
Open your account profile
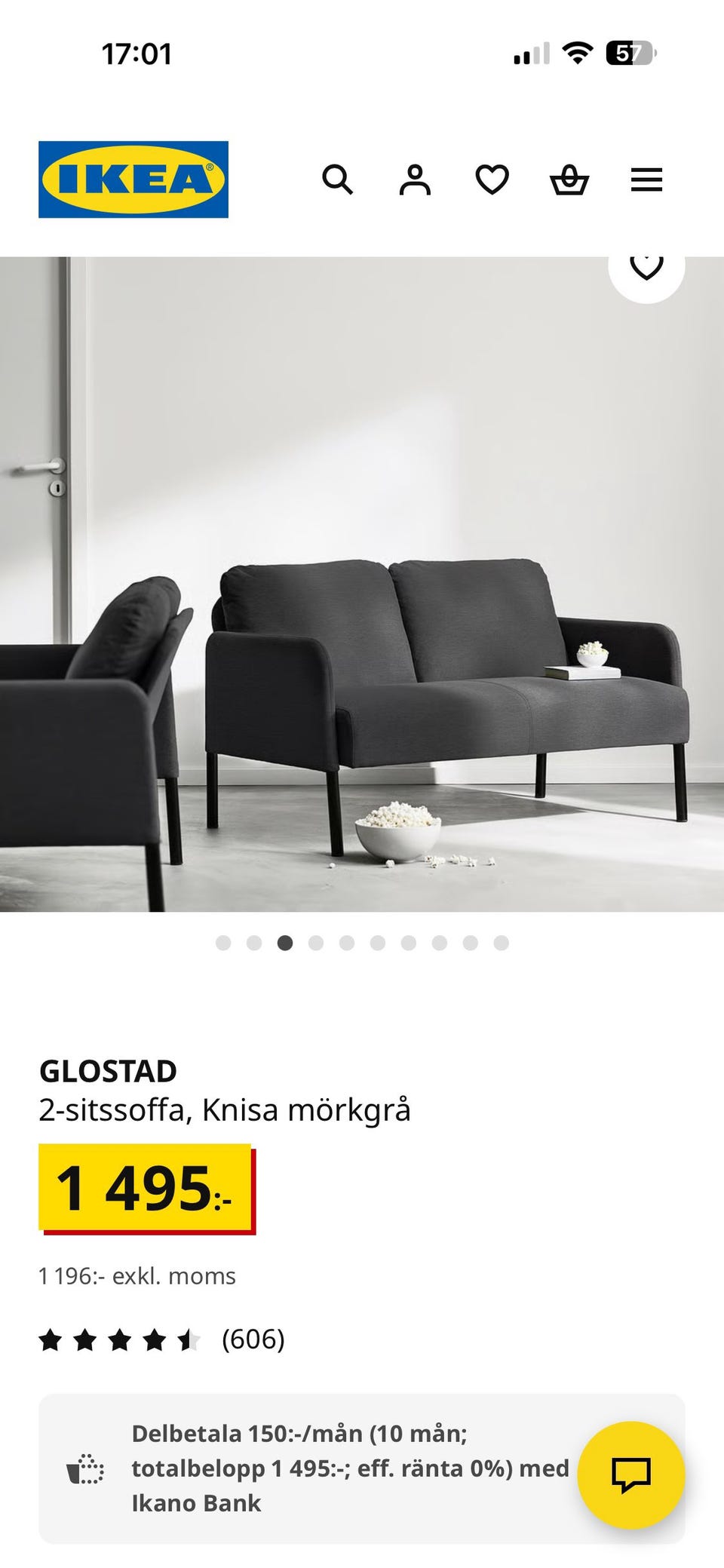(x=416, y=180)
